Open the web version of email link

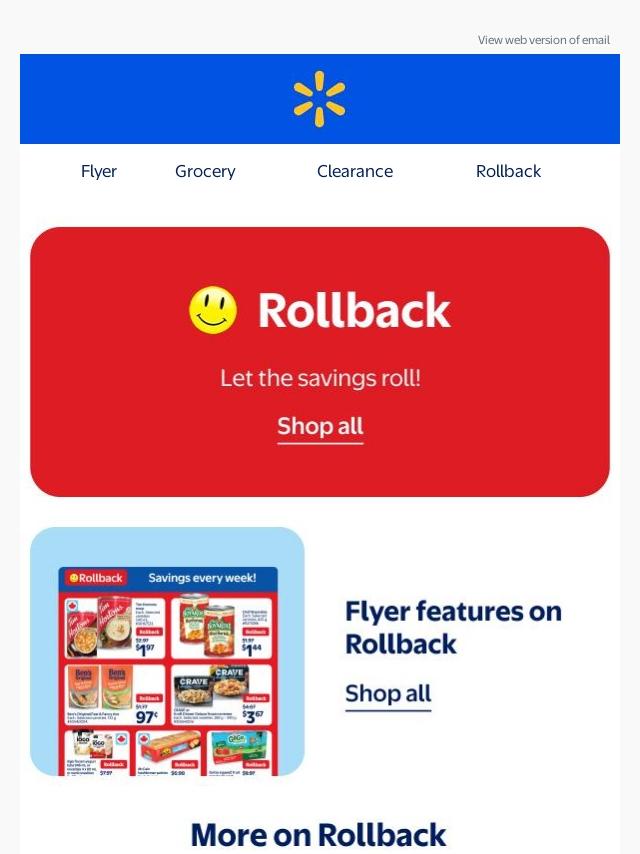point(543,40)
